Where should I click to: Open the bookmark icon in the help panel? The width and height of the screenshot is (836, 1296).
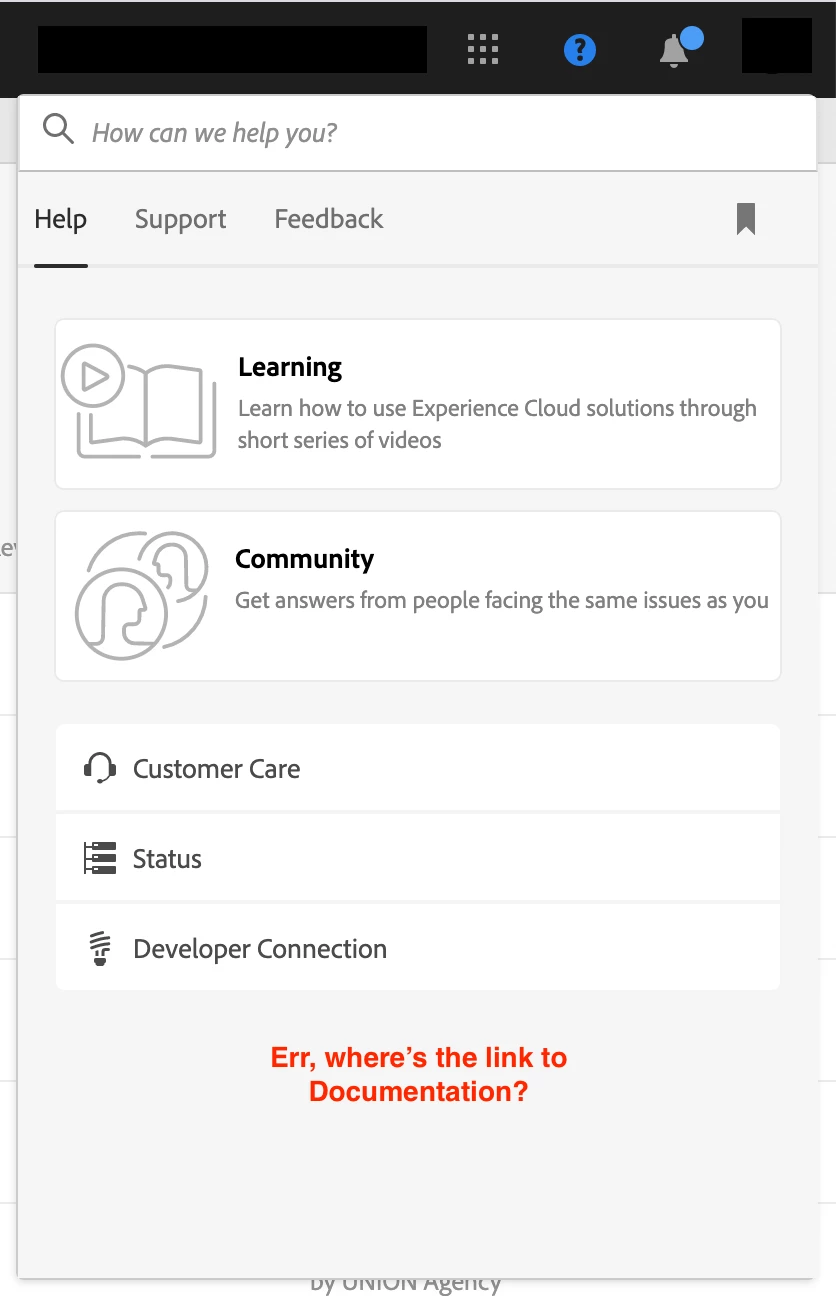click(745, 219)
